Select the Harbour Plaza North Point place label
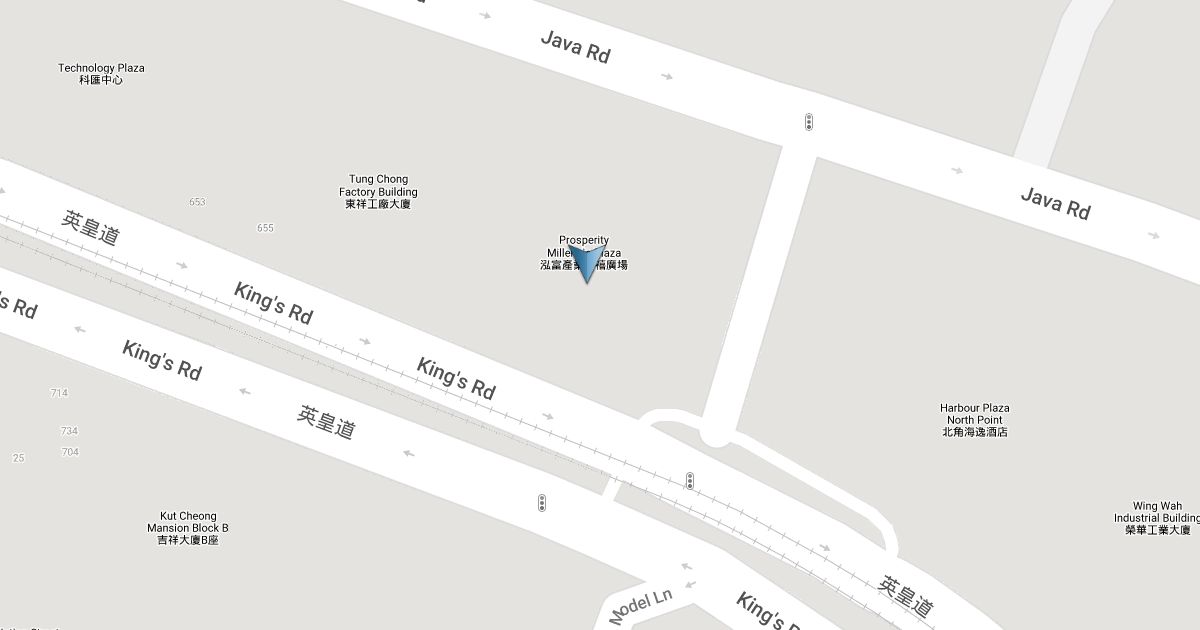1200x630 pixels. point(974,420)
